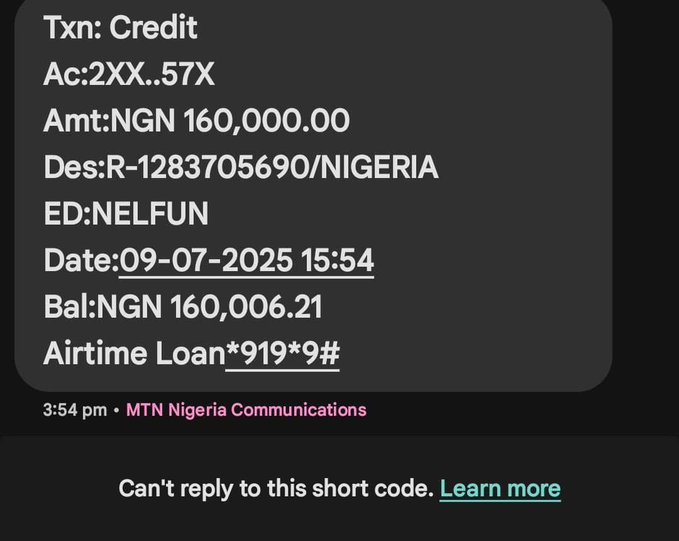Dial the underlined code *919*9#
The image size is (679, 541).
pyautogui.click(x=282, y=354)
